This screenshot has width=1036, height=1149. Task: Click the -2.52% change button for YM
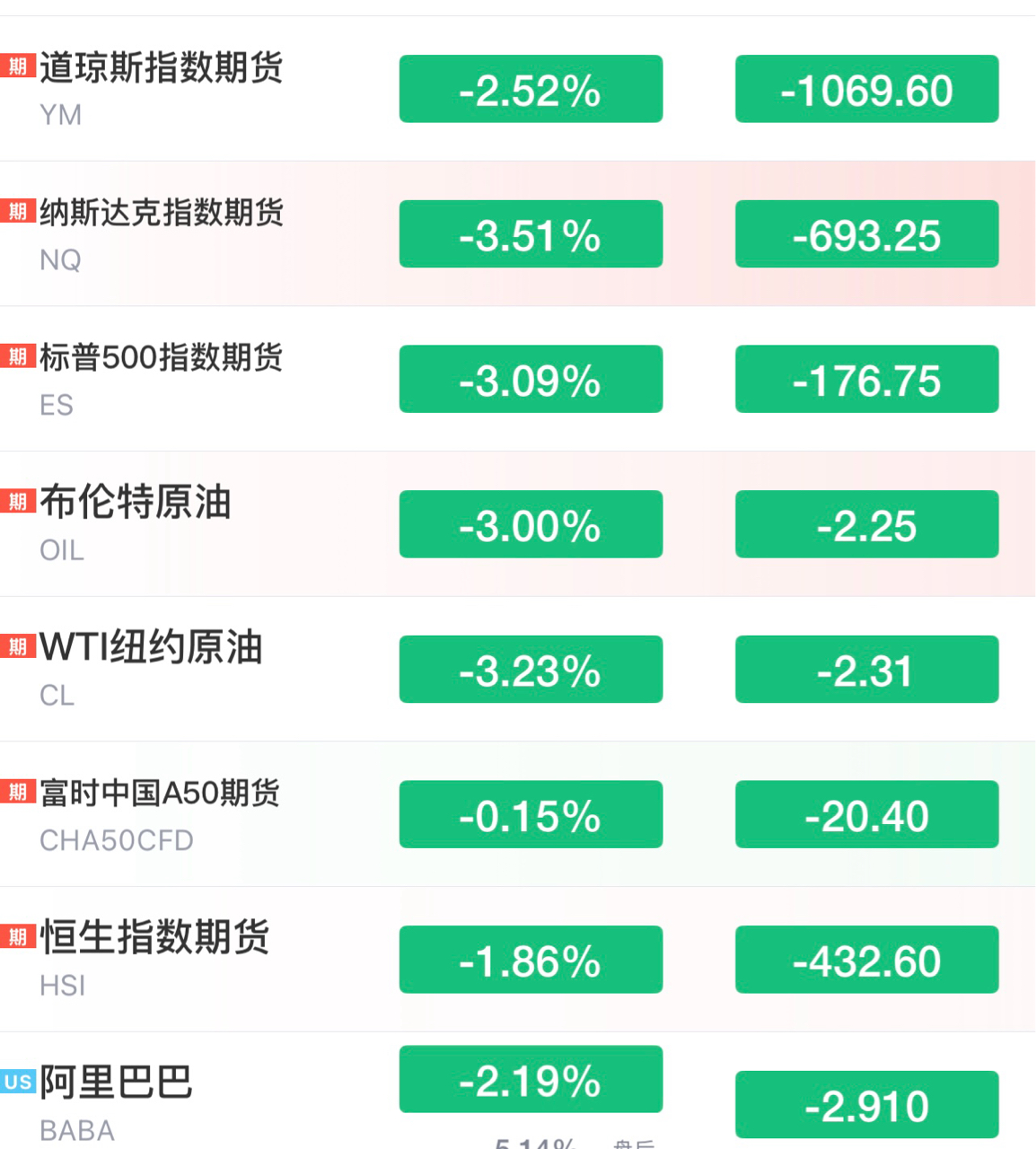(x=531, y=88)
